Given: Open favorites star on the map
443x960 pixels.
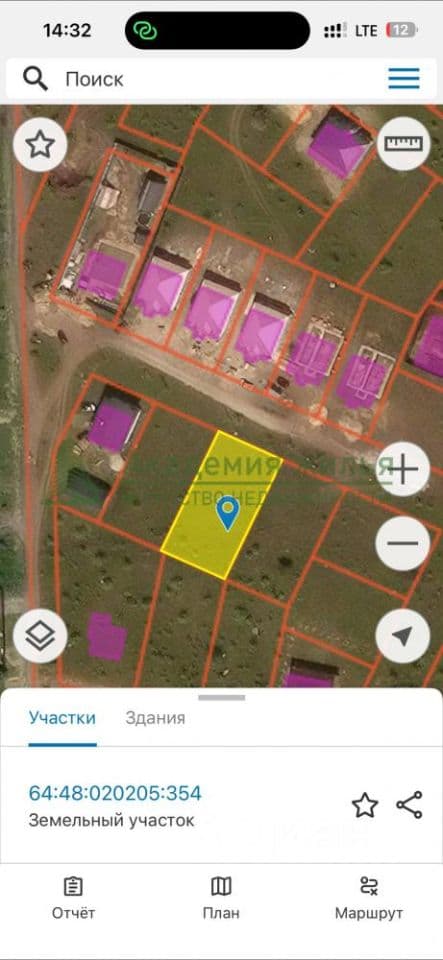Looking at the screenshot, I should click(x=40, y=144).
